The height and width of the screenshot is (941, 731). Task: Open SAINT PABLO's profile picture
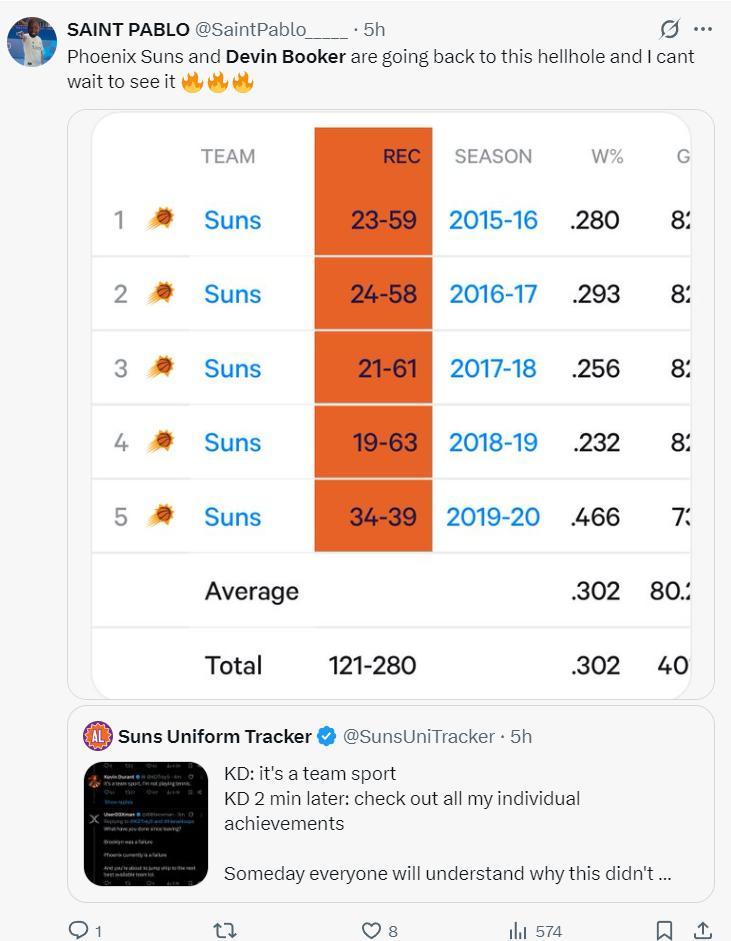(x=31, y=42)
